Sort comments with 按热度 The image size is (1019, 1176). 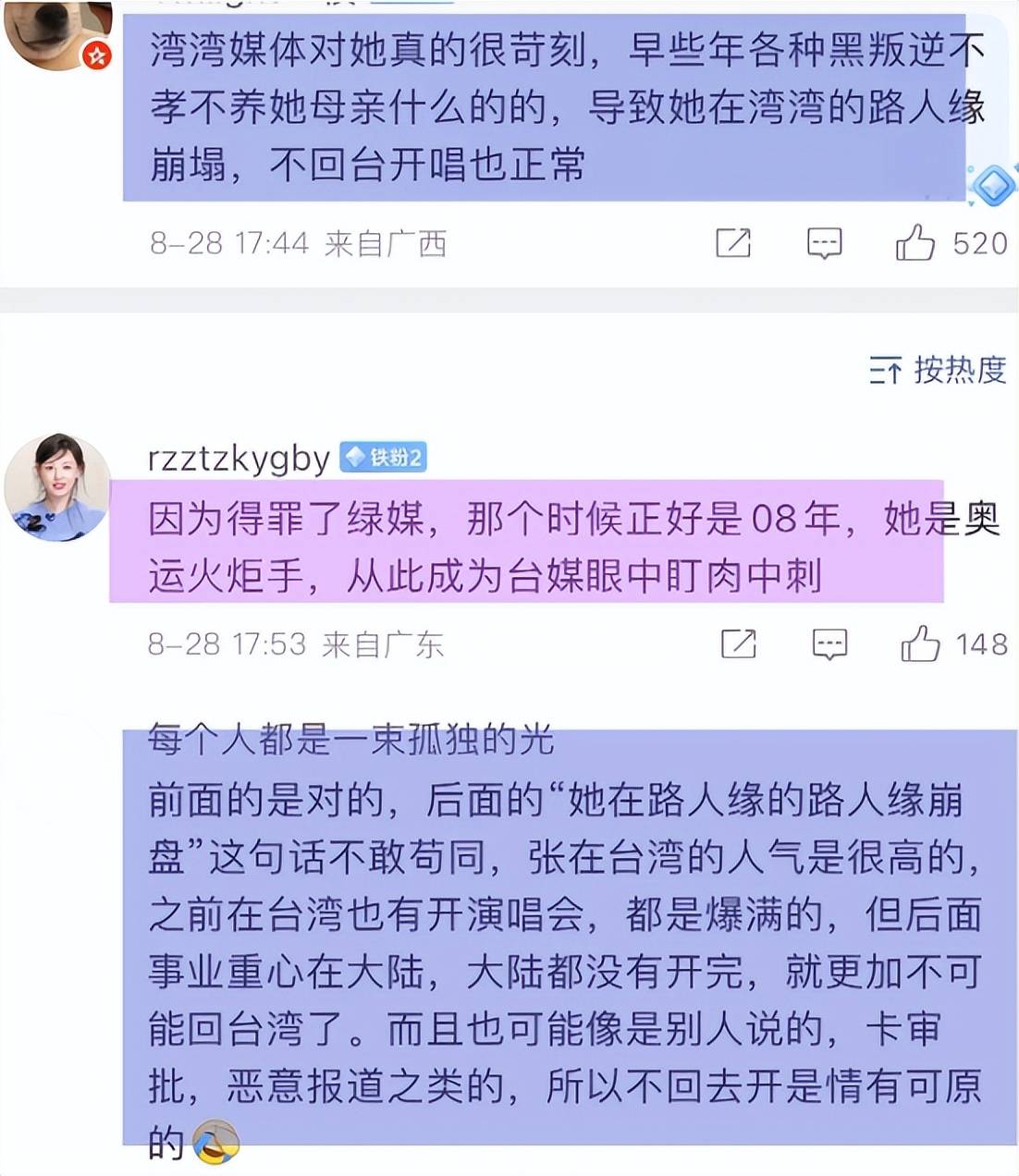[x=938, y=371]
